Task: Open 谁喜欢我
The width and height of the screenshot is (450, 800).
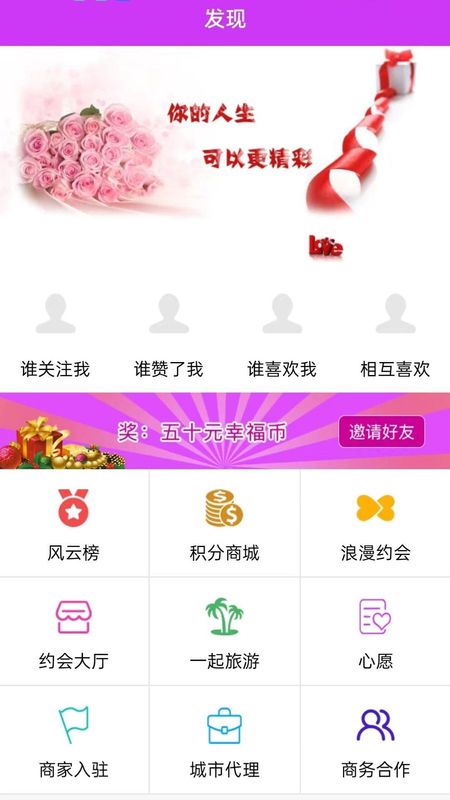Action: pyautogui.click(x=282, y=336)
